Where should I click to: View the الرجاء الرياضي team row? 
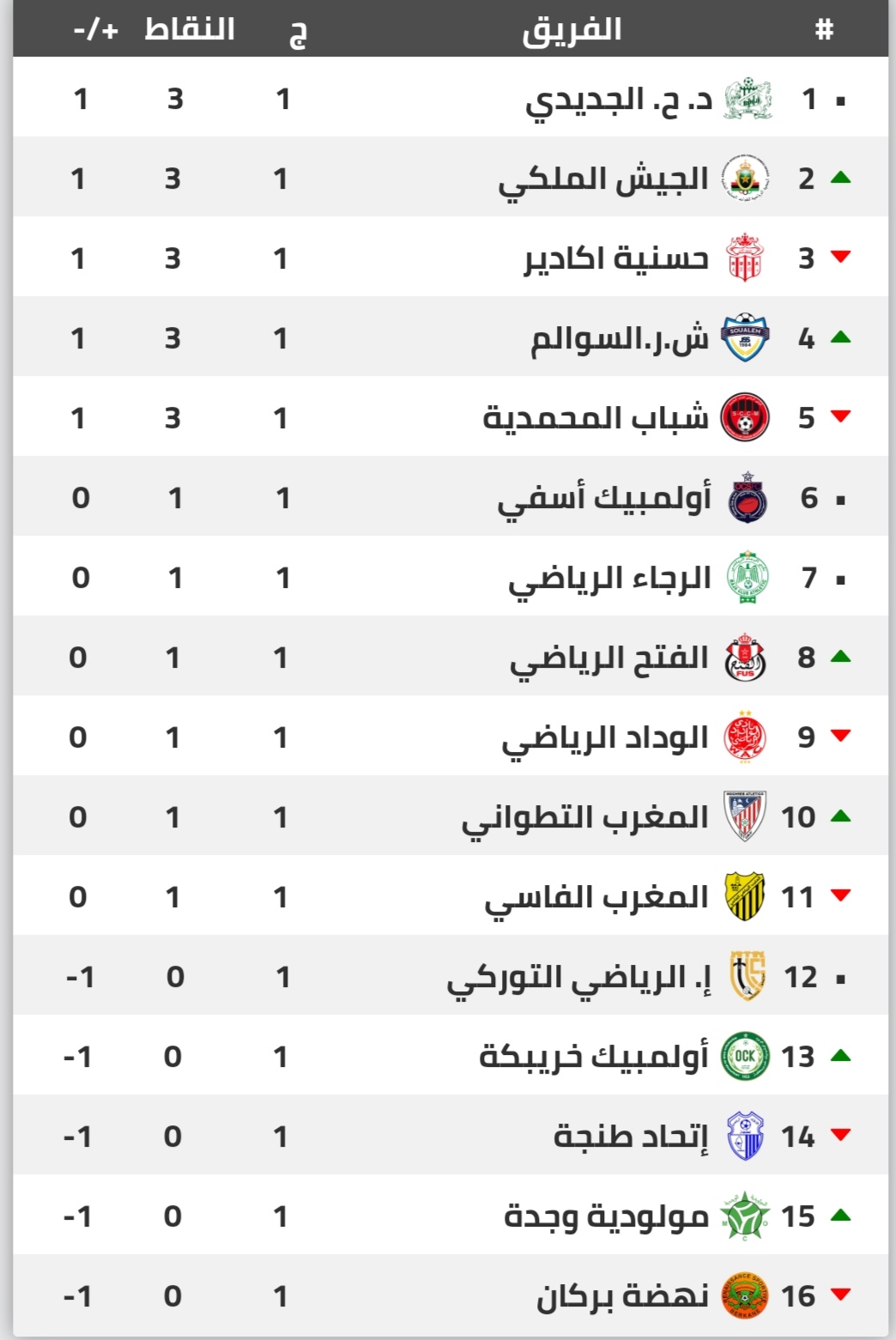pos(451,576)
